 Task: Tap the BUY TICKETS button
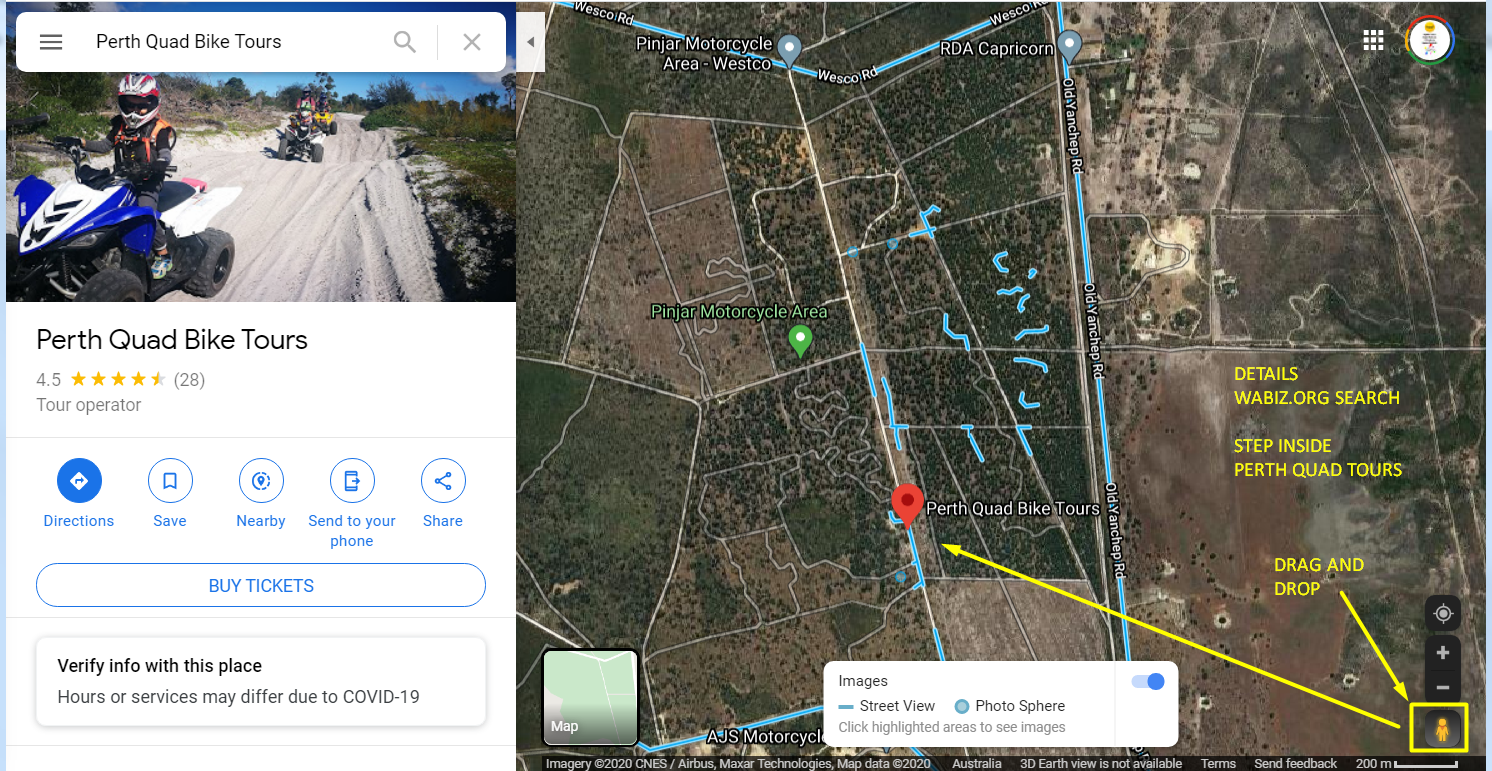261,586
